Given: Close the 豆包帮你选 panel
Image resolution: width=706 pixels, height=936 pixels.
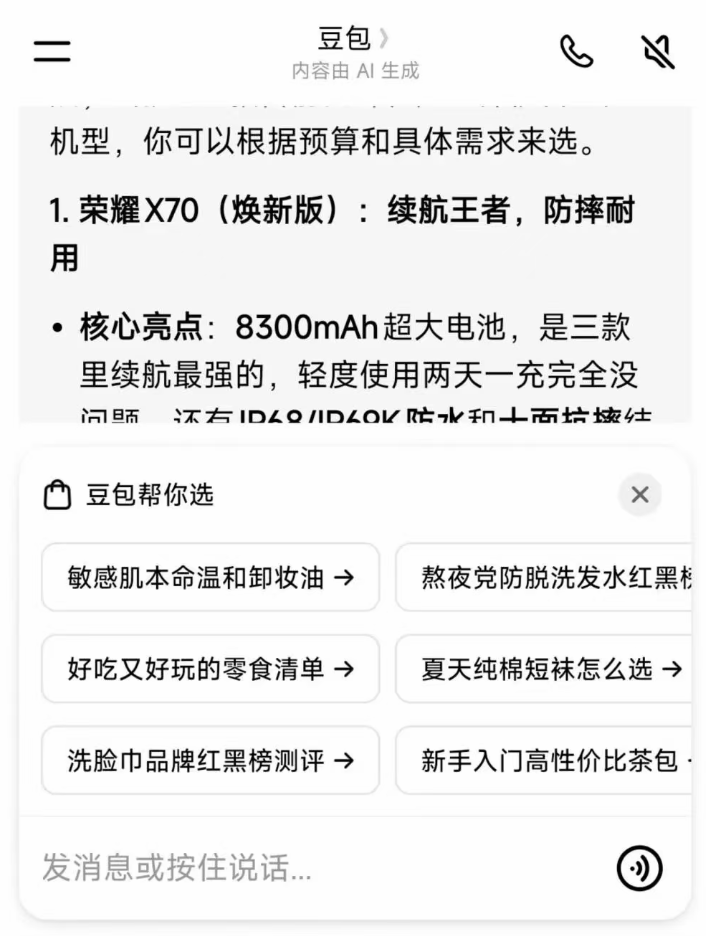Looking at the screenshot, I should [640, 495].
